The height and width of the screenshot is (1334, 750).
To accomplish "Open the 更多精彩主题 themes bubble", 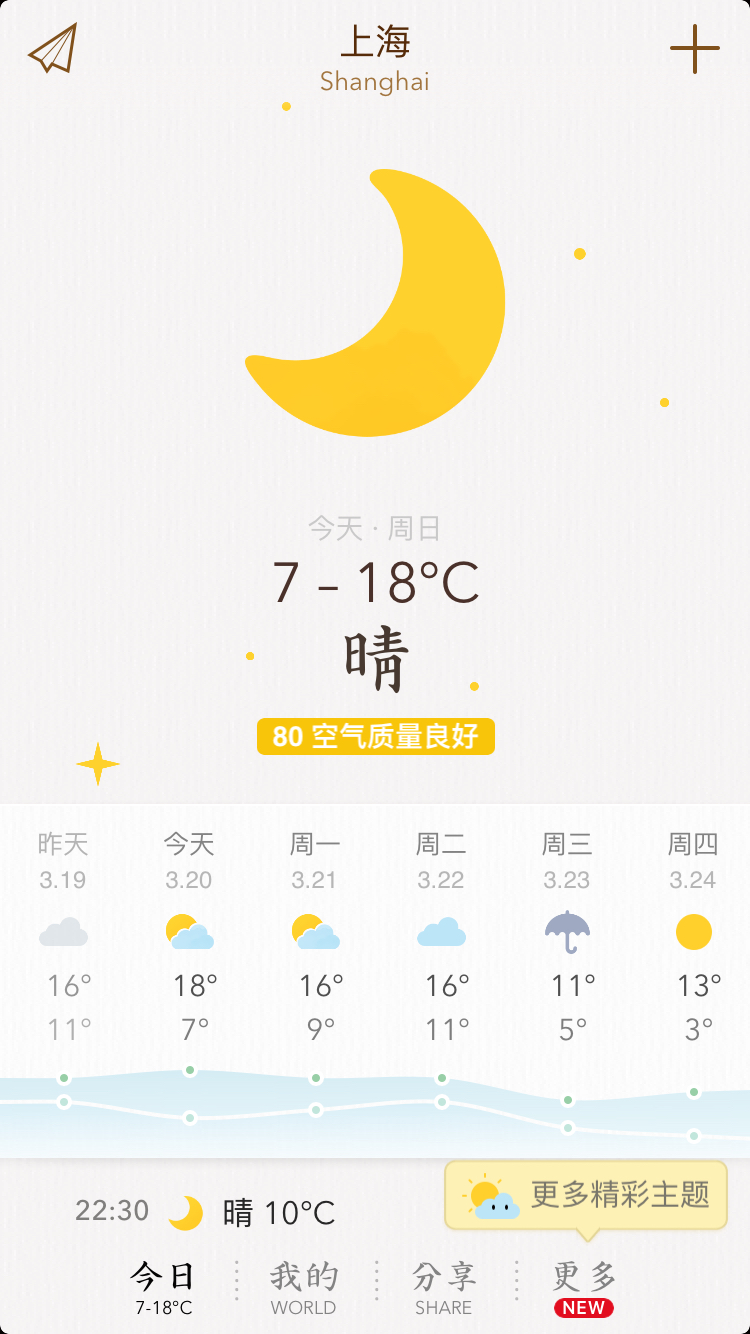I will [586, 1196].
